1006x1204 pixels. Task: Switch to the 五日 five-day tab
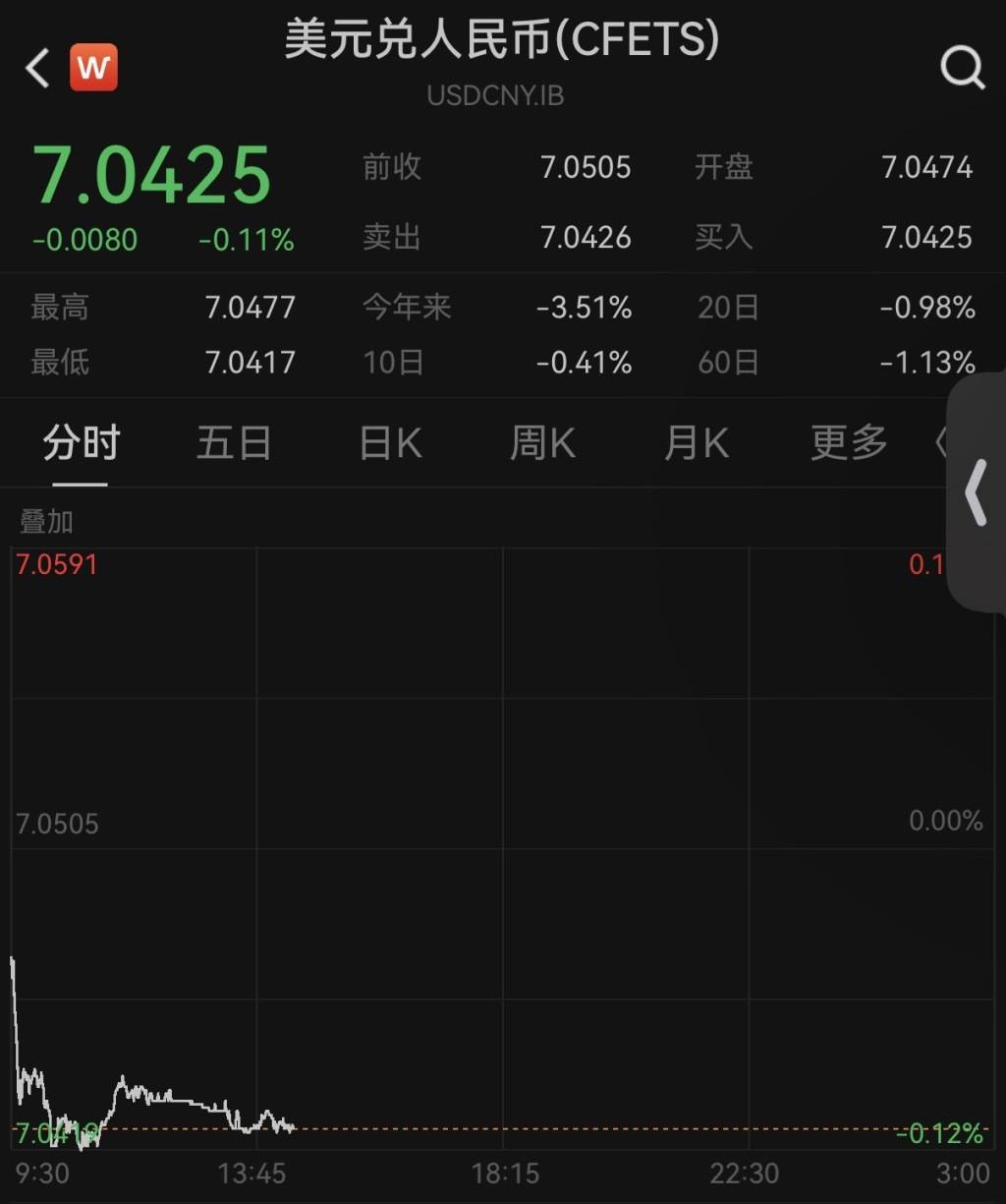234,442
